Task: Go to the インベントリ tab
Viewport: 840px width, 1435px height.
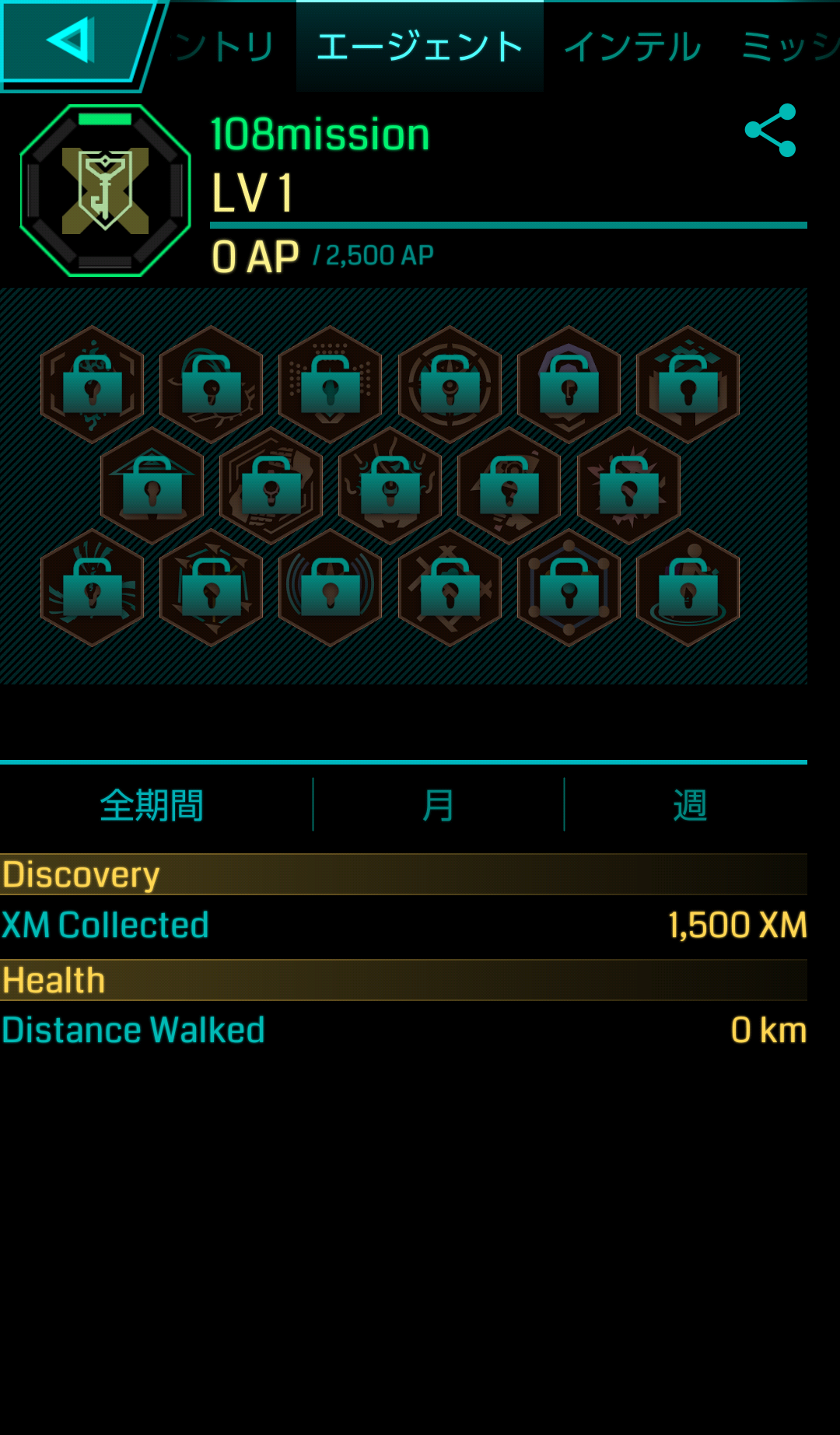Action: [x=226, y=47]
